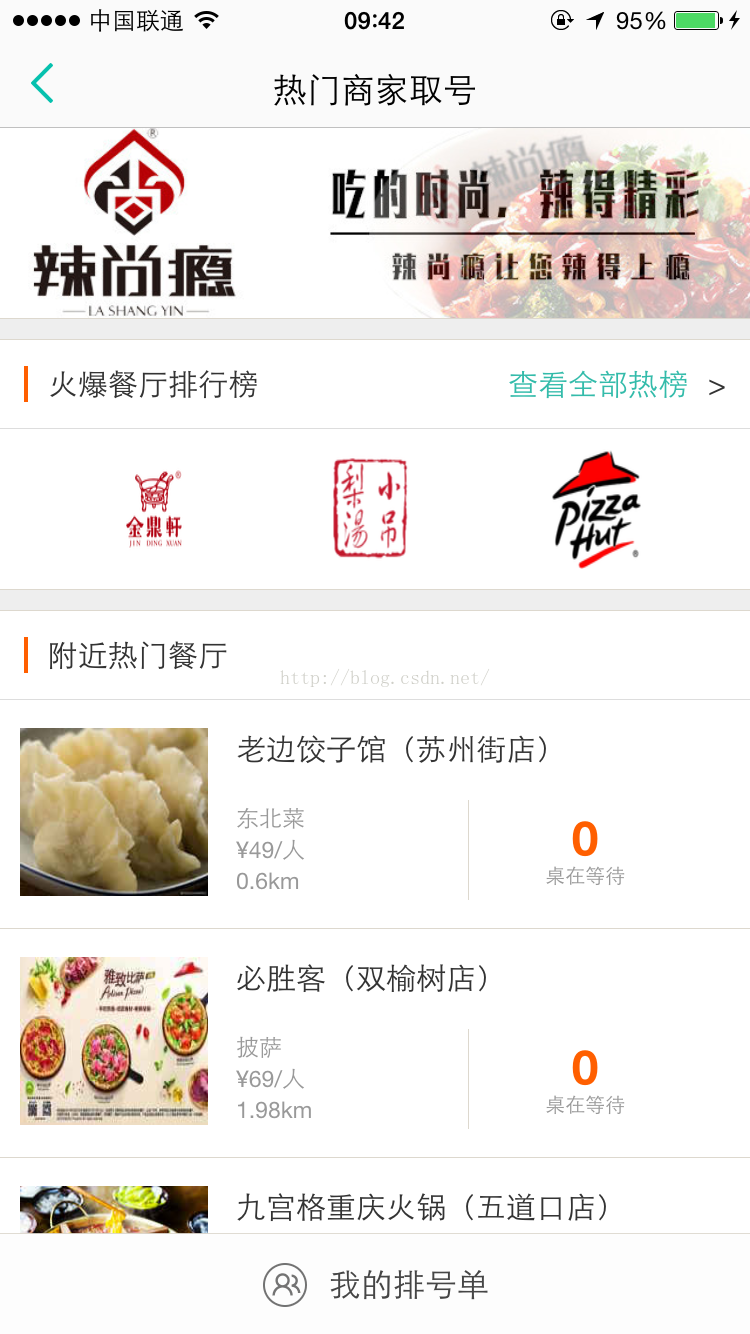Open 我的排号单 at the bottom
The height and width of the screenshot is (1334, 750).
(x=375, y=1285)
